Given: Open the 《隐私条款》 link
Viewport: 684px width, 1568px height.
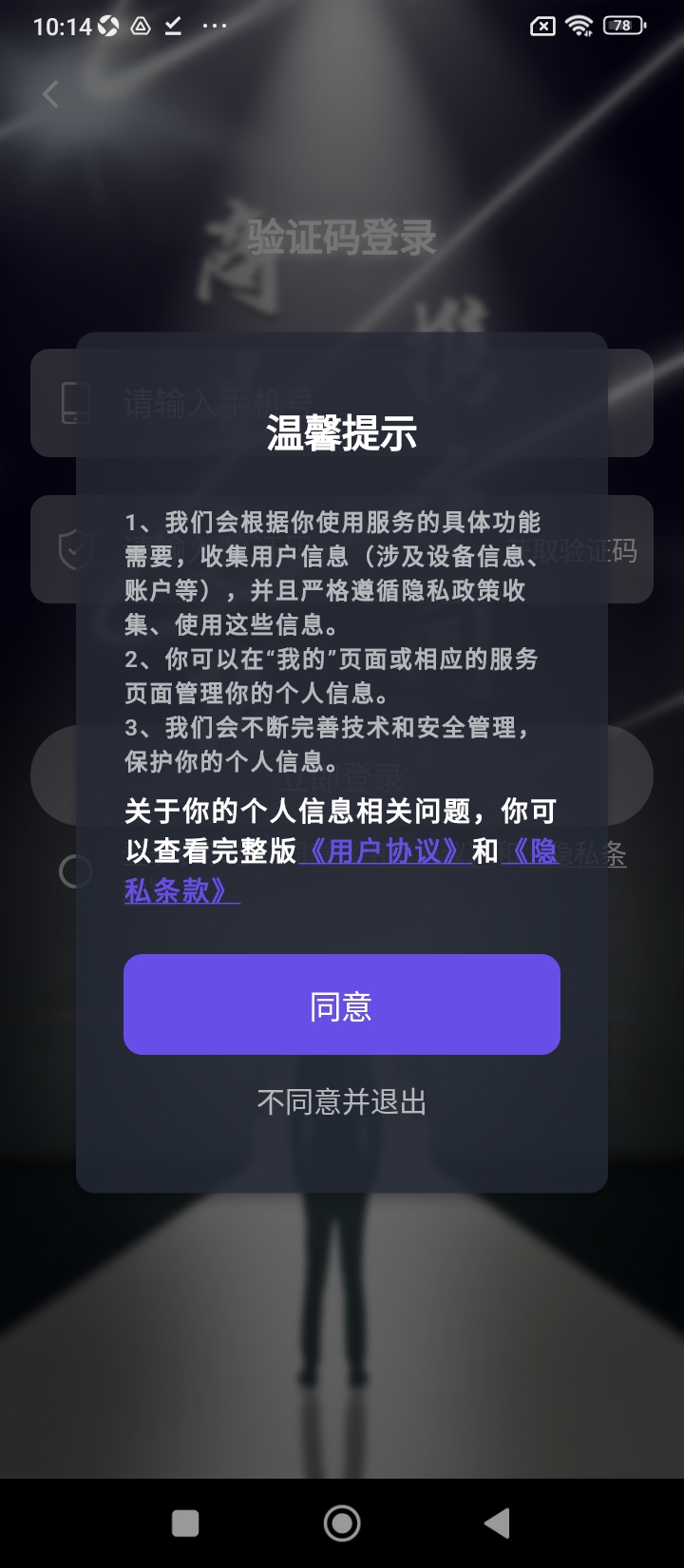Looking at the screenshot, I should point(180,890).
